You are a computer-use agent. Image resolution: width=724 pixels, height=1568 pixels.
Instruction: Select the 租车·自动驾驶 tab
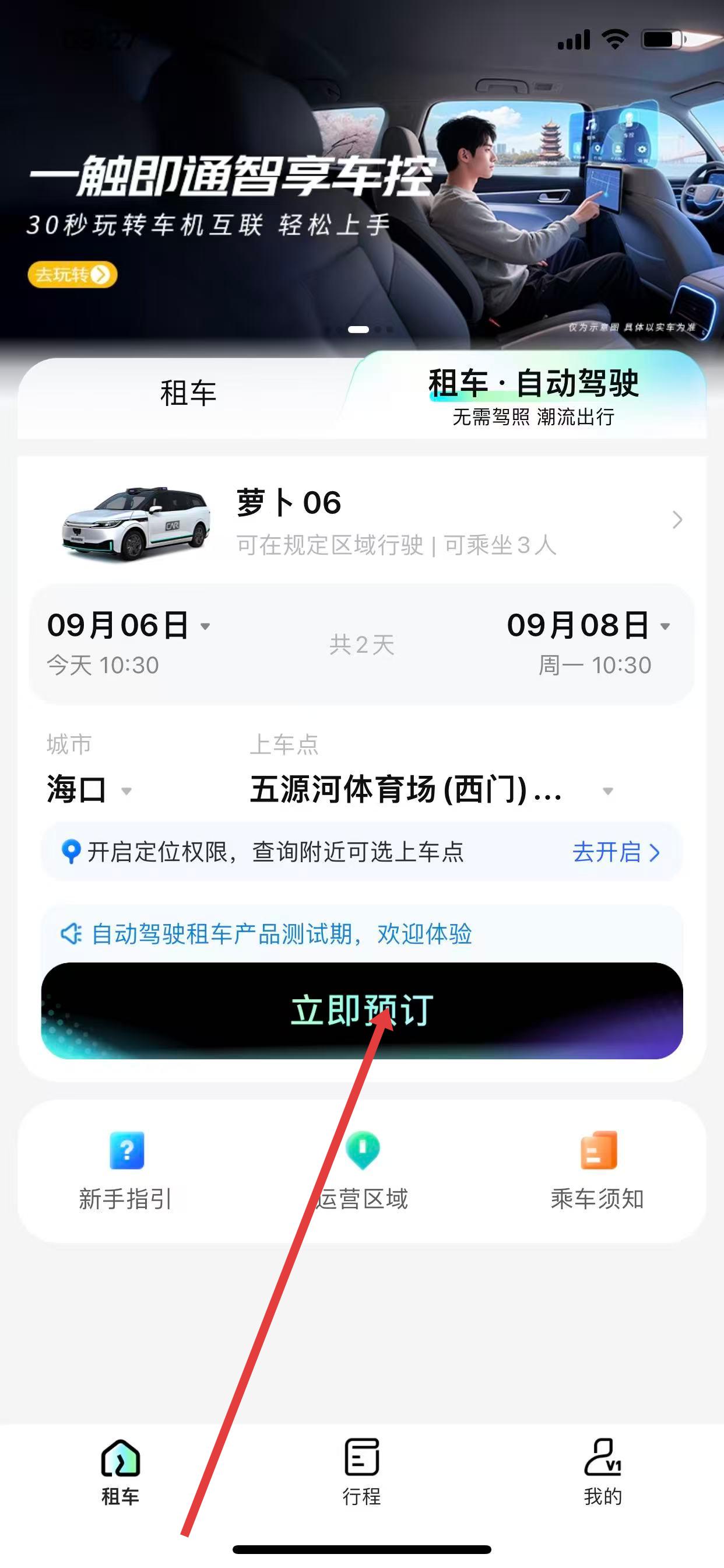click(533, 394)
